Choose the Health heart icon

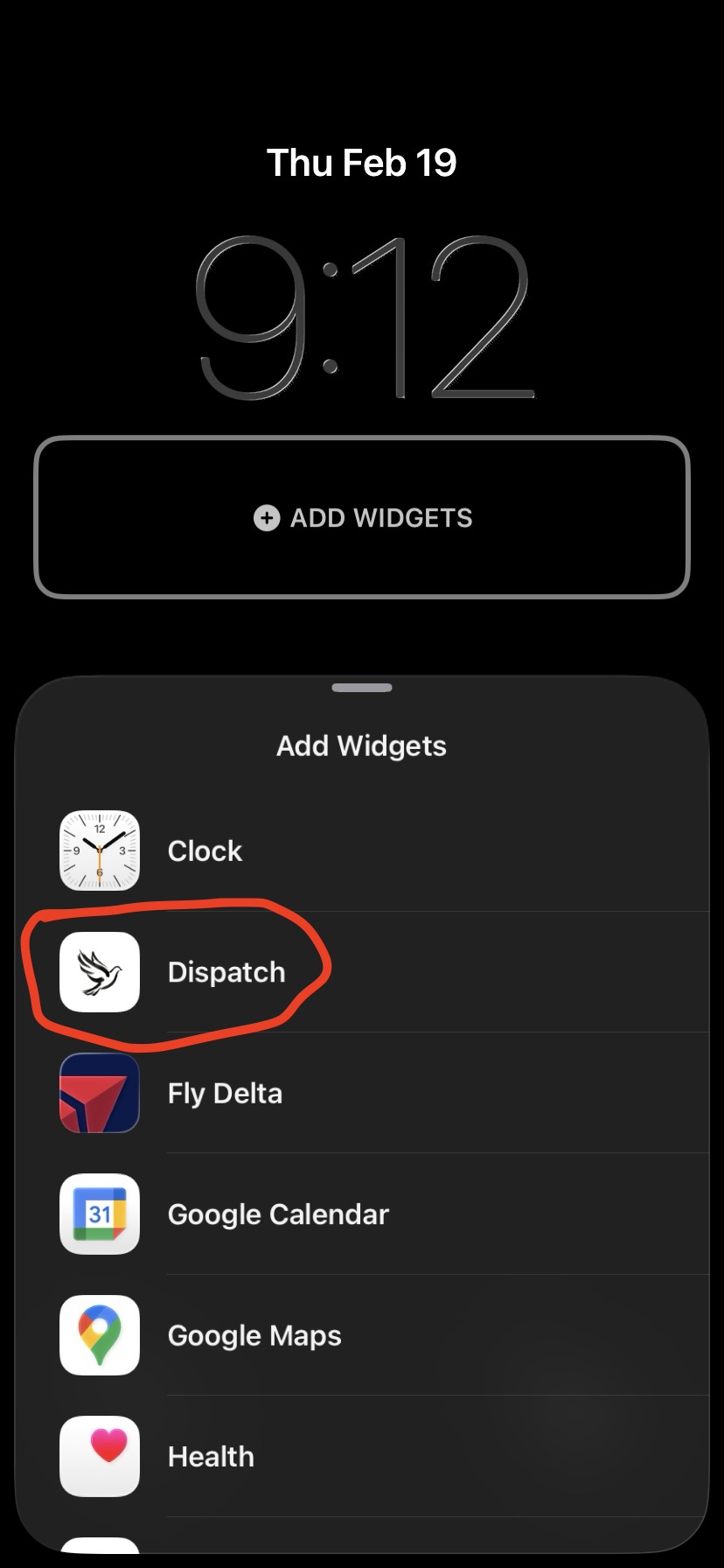pyautogui.click(x=99, y=1456)
